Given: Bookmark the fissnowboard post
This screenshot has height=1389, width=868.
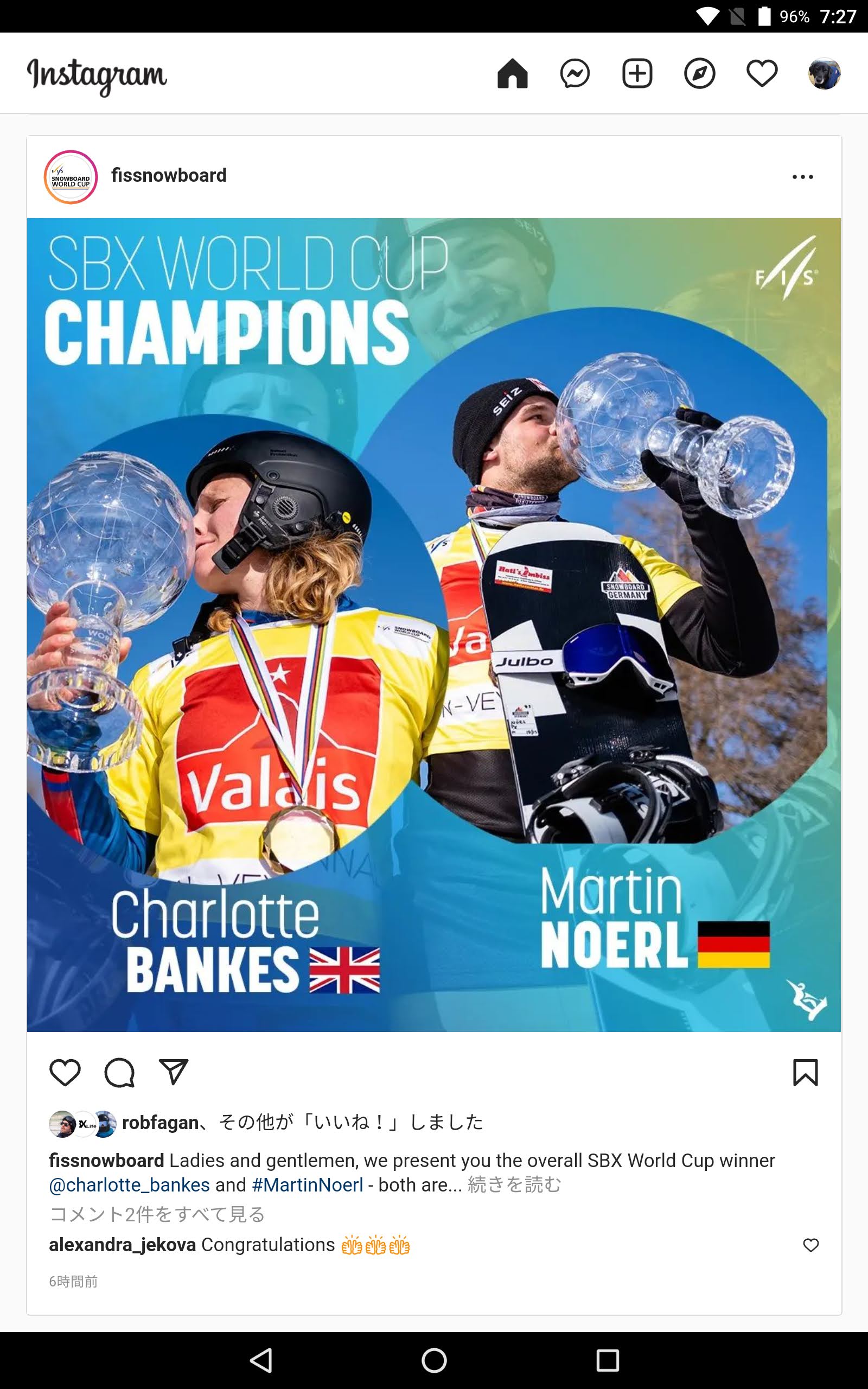Looking at the screenshot, I should tap(805, 1072).
